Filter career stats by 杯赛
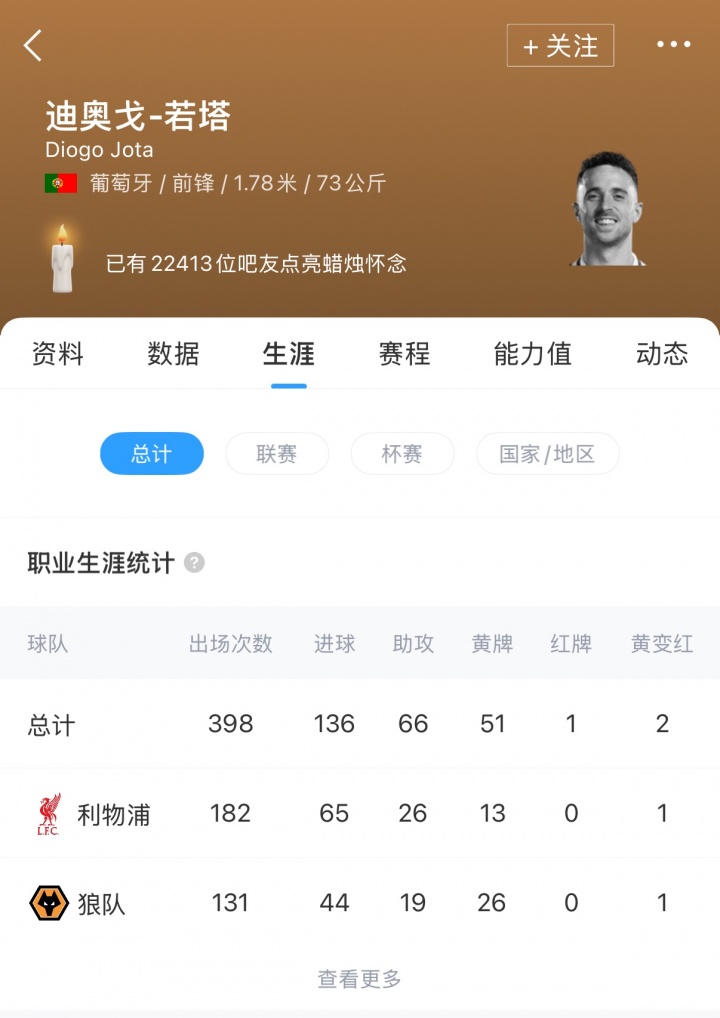Viewport: 720px width, 1018px height. click(x=402, y=454)
